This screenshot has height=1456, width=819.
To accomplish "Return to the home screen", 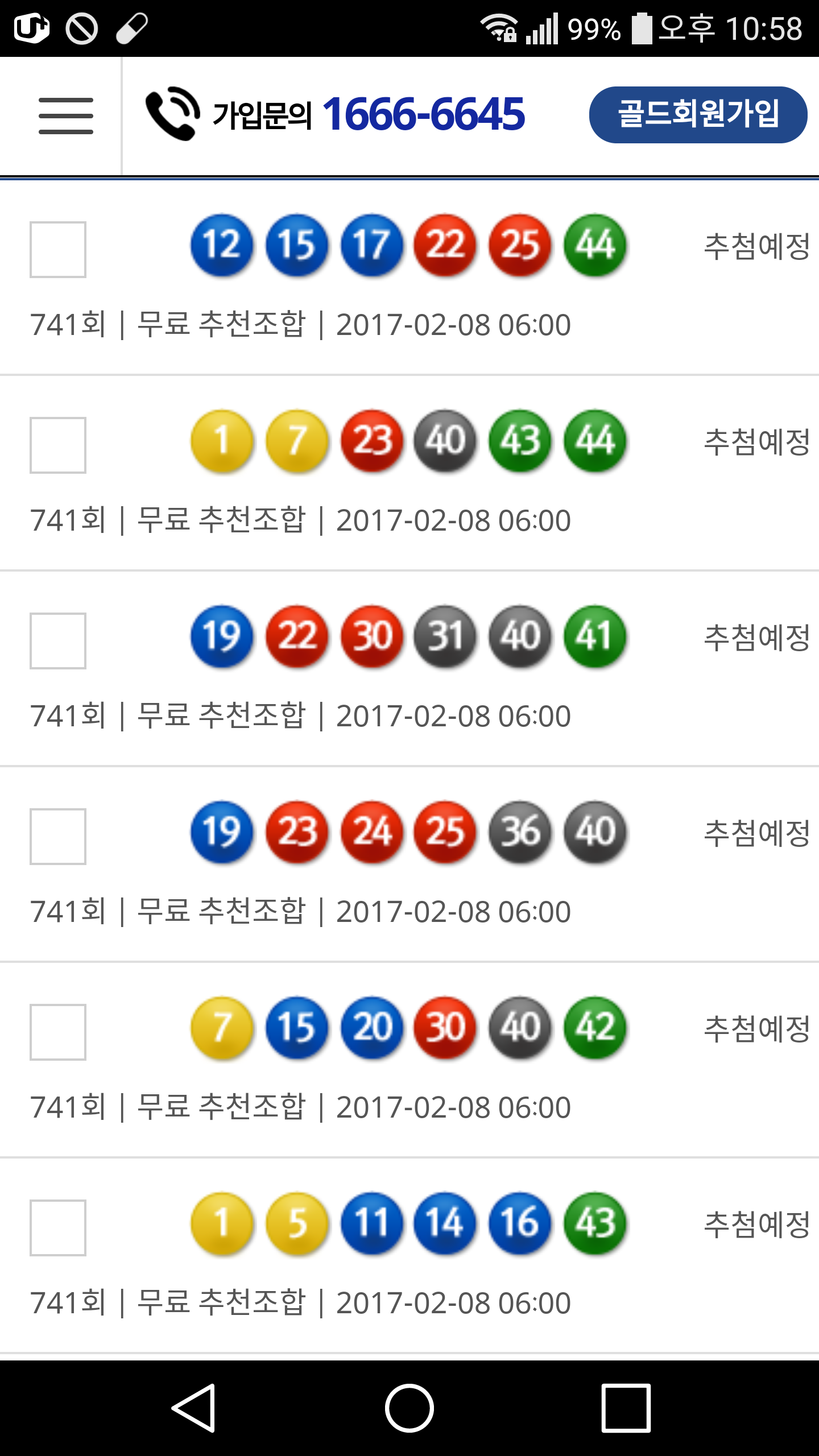I will [x=409, y=1408].
